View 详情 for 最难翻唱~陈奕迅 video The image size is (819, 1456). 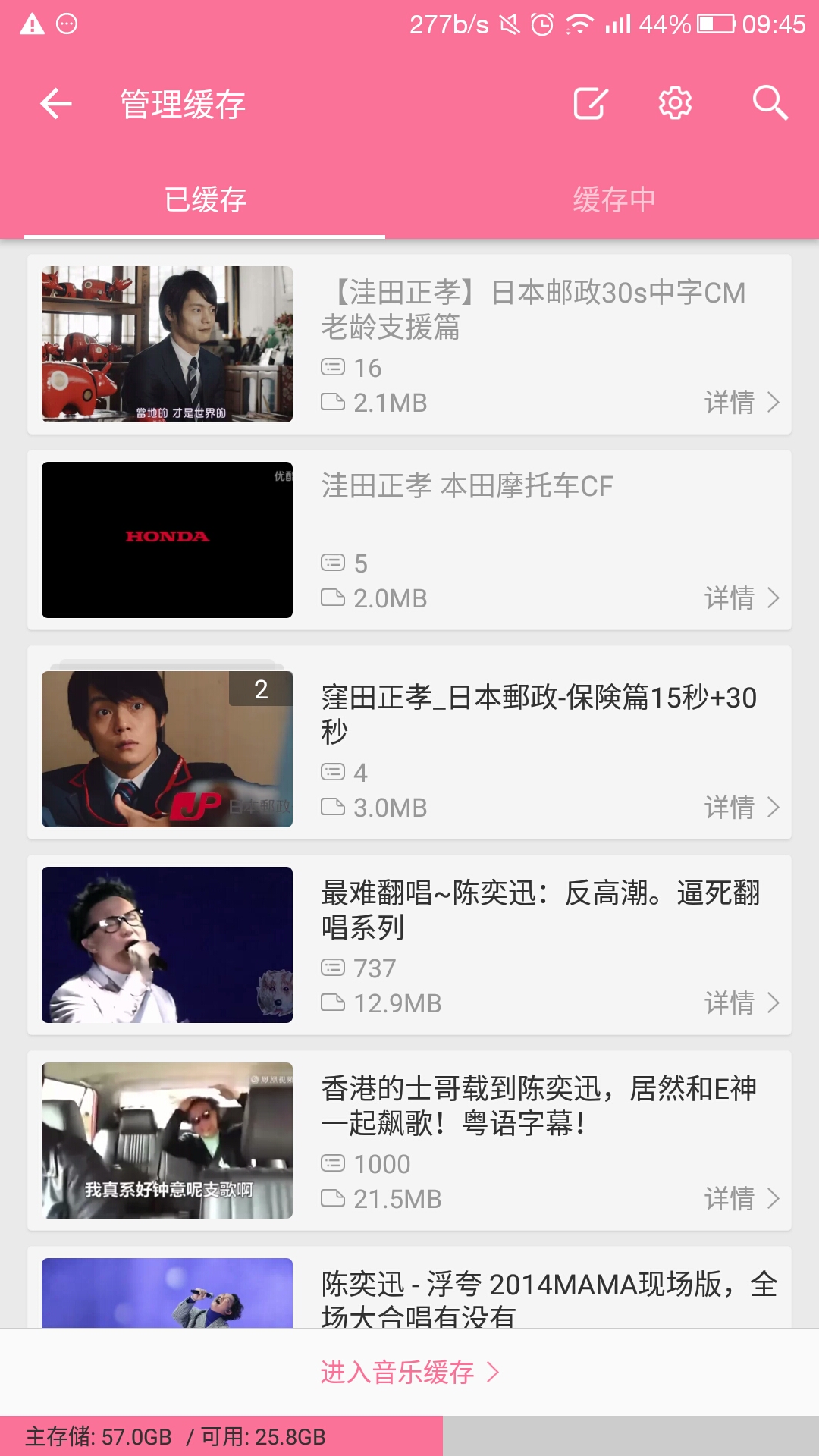(x=742, y=1003)
